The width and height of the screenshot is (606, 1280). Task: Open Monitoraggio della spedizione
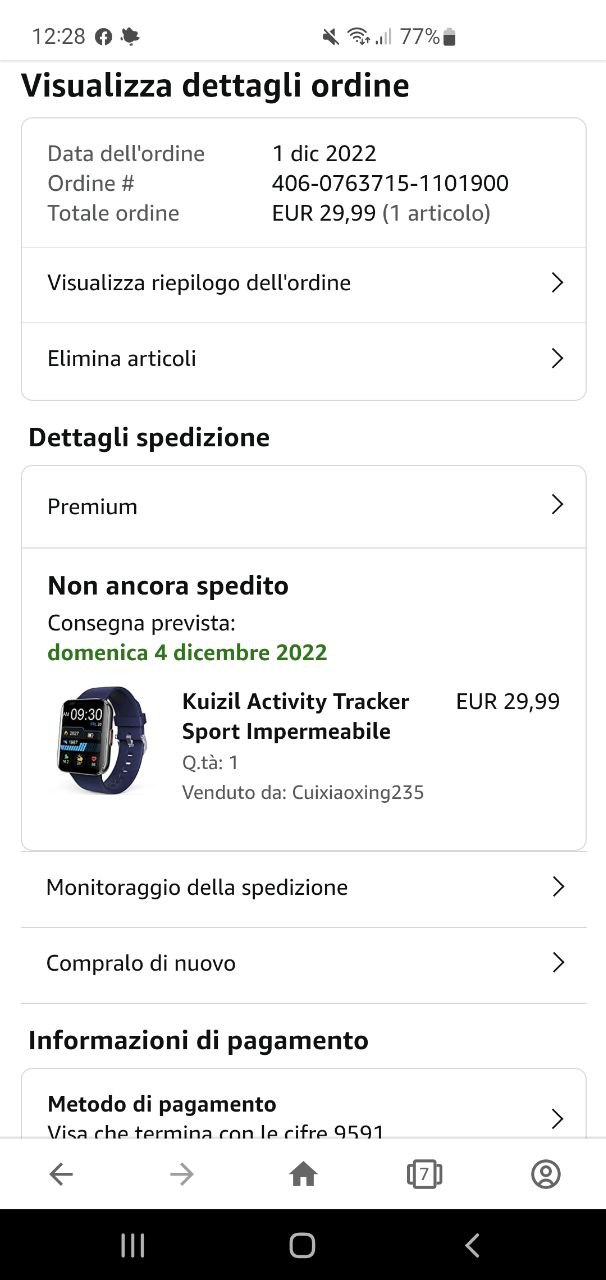click(303, 887)
